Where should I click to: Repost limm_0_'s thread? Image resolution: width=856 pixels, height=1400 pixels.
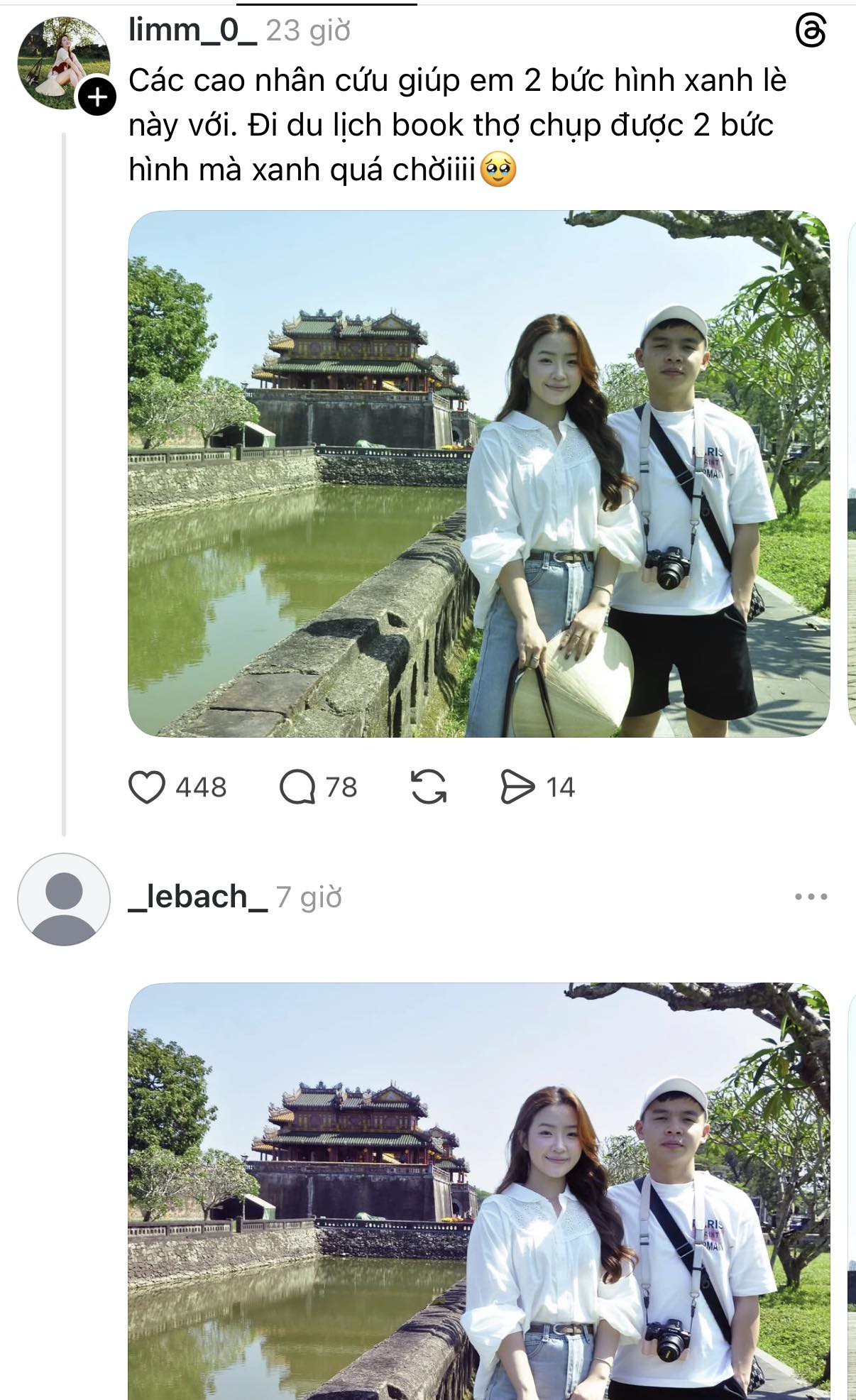pos(429,787)
